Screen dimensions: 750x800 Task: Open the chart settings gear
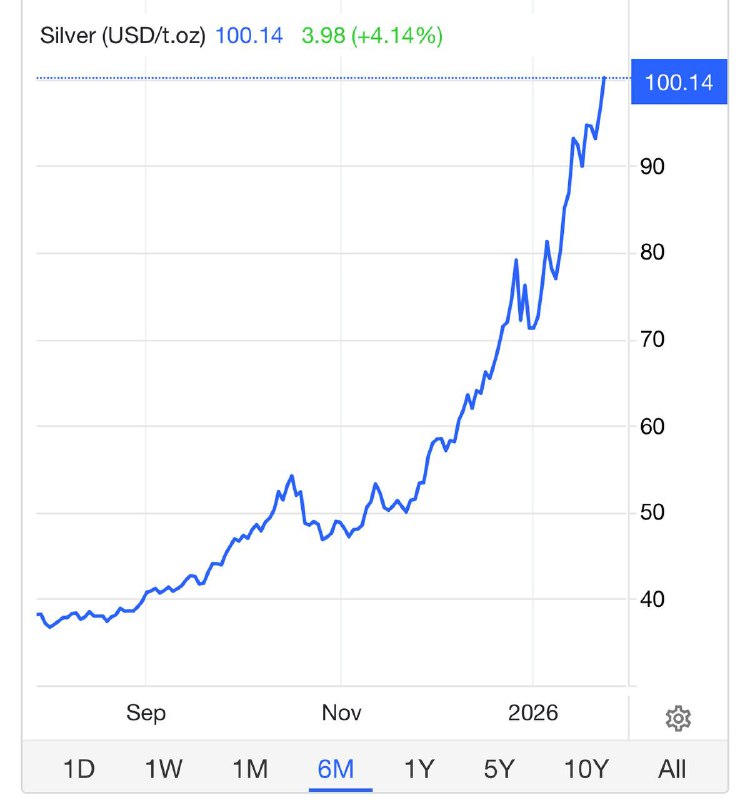click(678, 717)
